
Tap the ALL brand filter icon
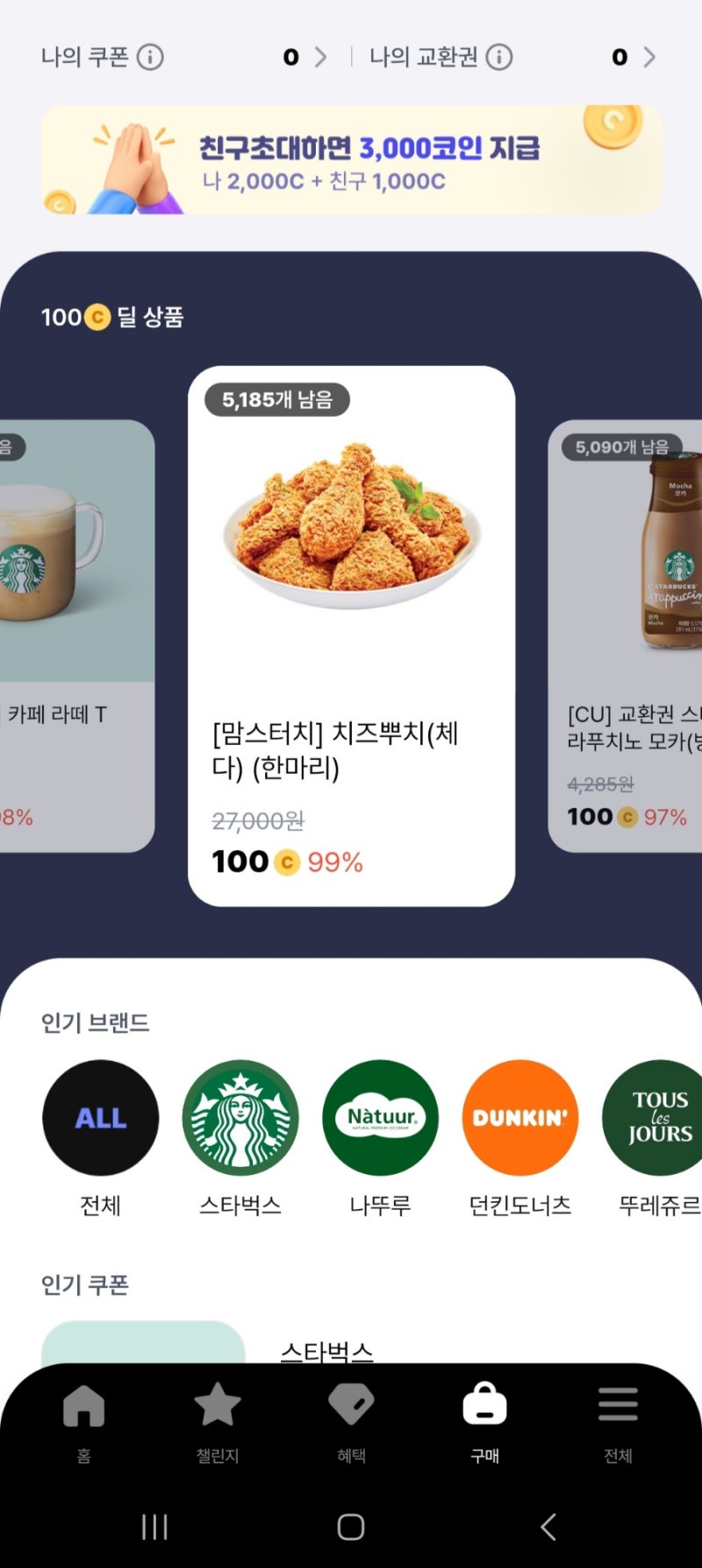click(x=100, y=1118)
